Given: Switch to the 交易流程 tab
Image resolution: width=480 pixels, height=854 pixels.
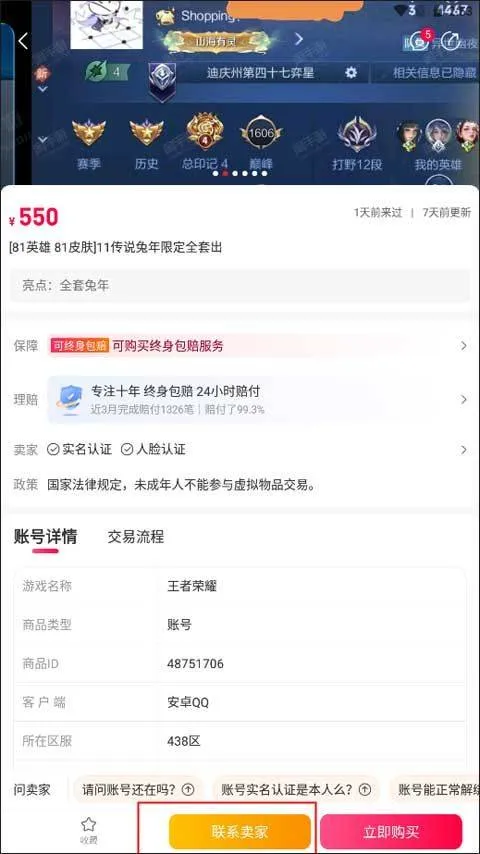Looking at the screenshot, I should point(136,536).
